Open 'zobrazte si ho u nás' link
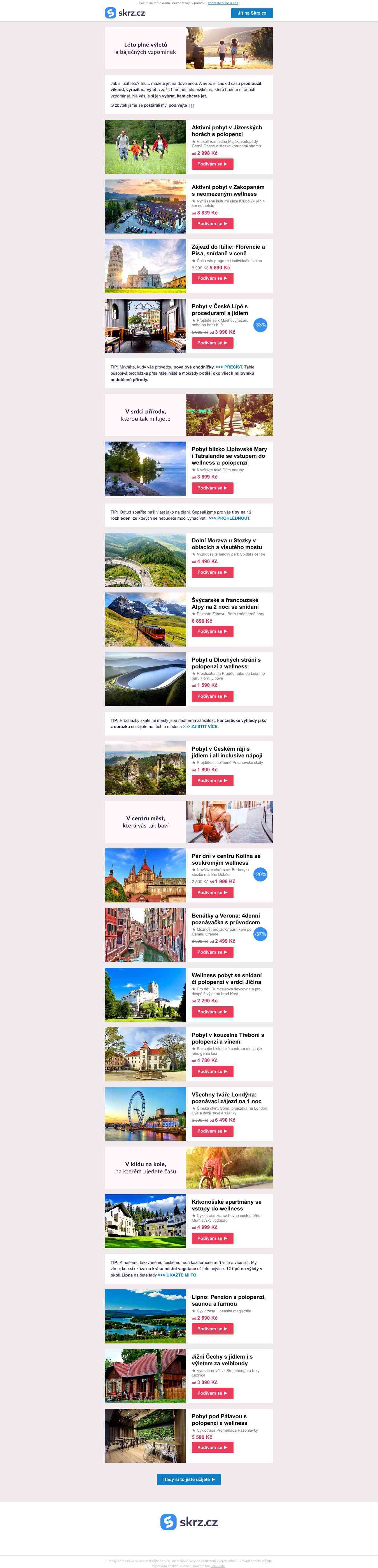Screen dimensions: 378x1568 [223, 3]
